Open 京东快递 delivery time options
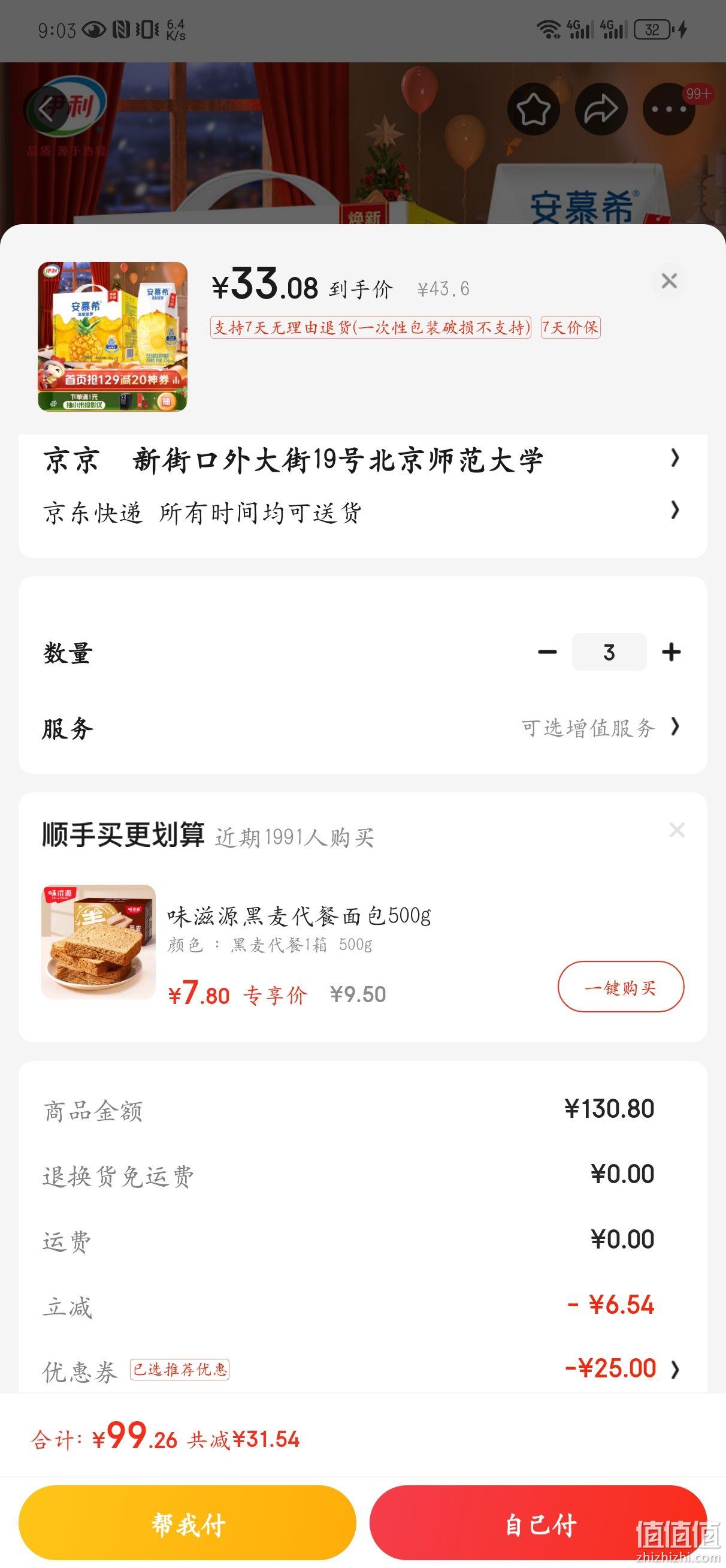 pos(362,512)
